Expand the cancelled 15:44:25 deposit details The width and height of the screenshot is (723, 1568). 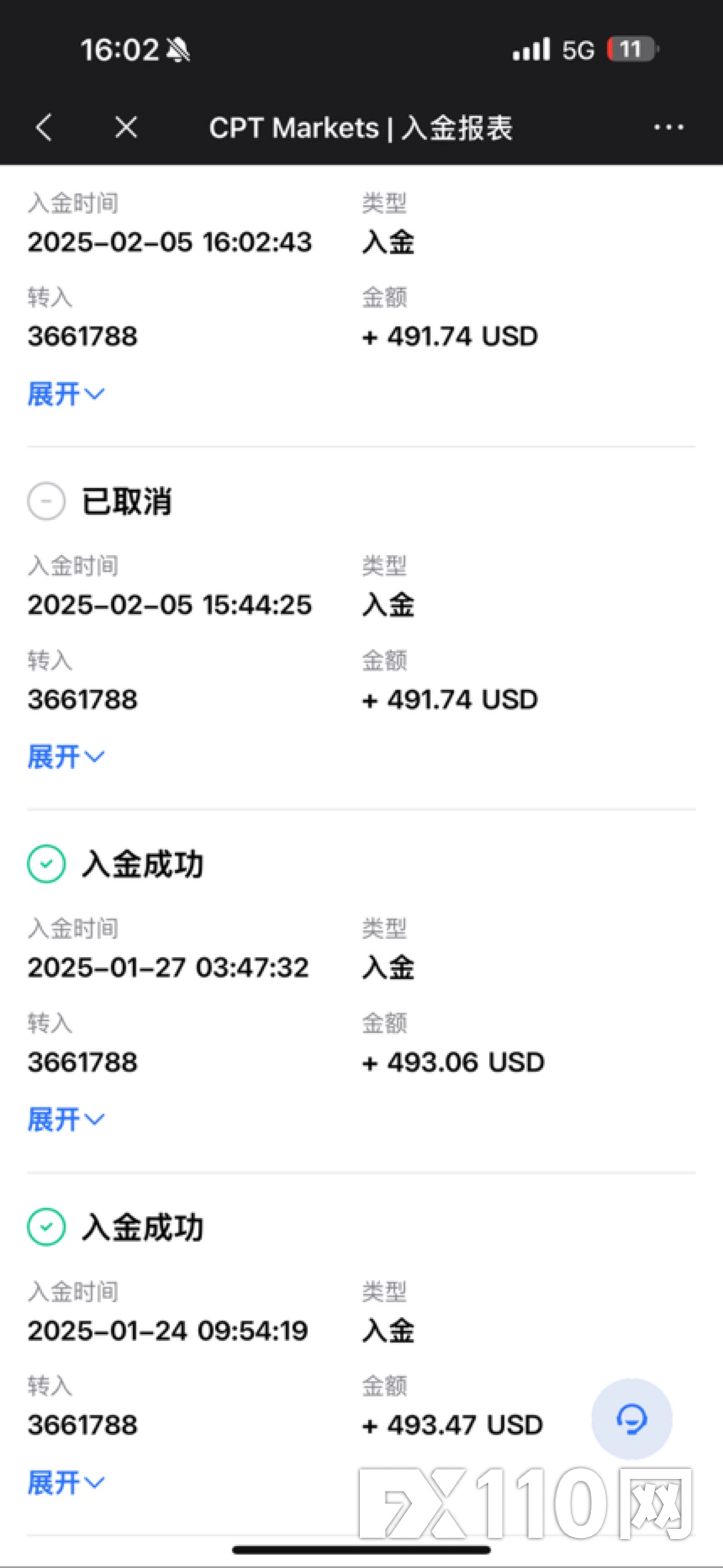(x=66, y=757)
